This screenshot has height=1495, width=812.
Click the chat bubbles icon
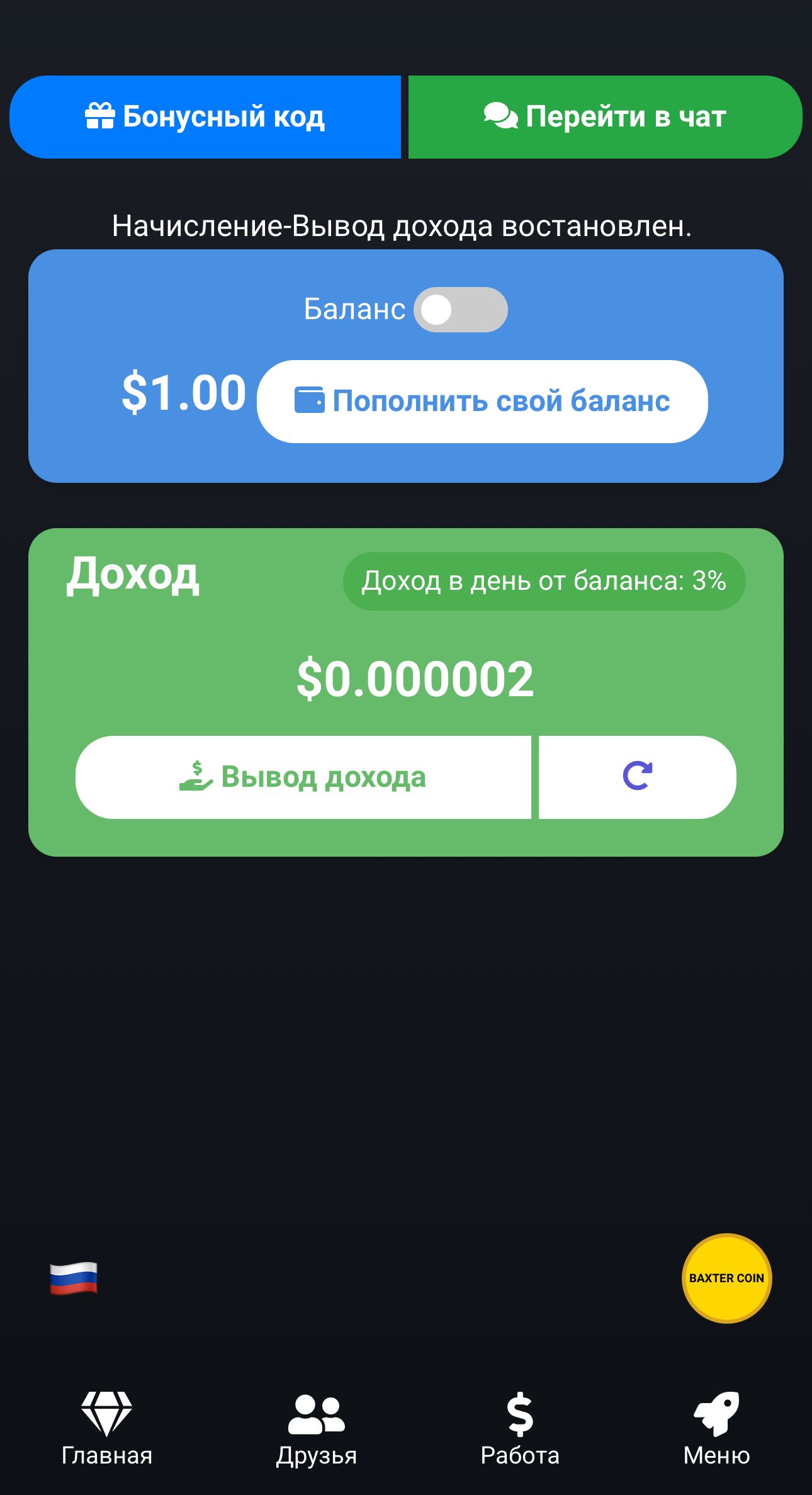click(500, 116)
